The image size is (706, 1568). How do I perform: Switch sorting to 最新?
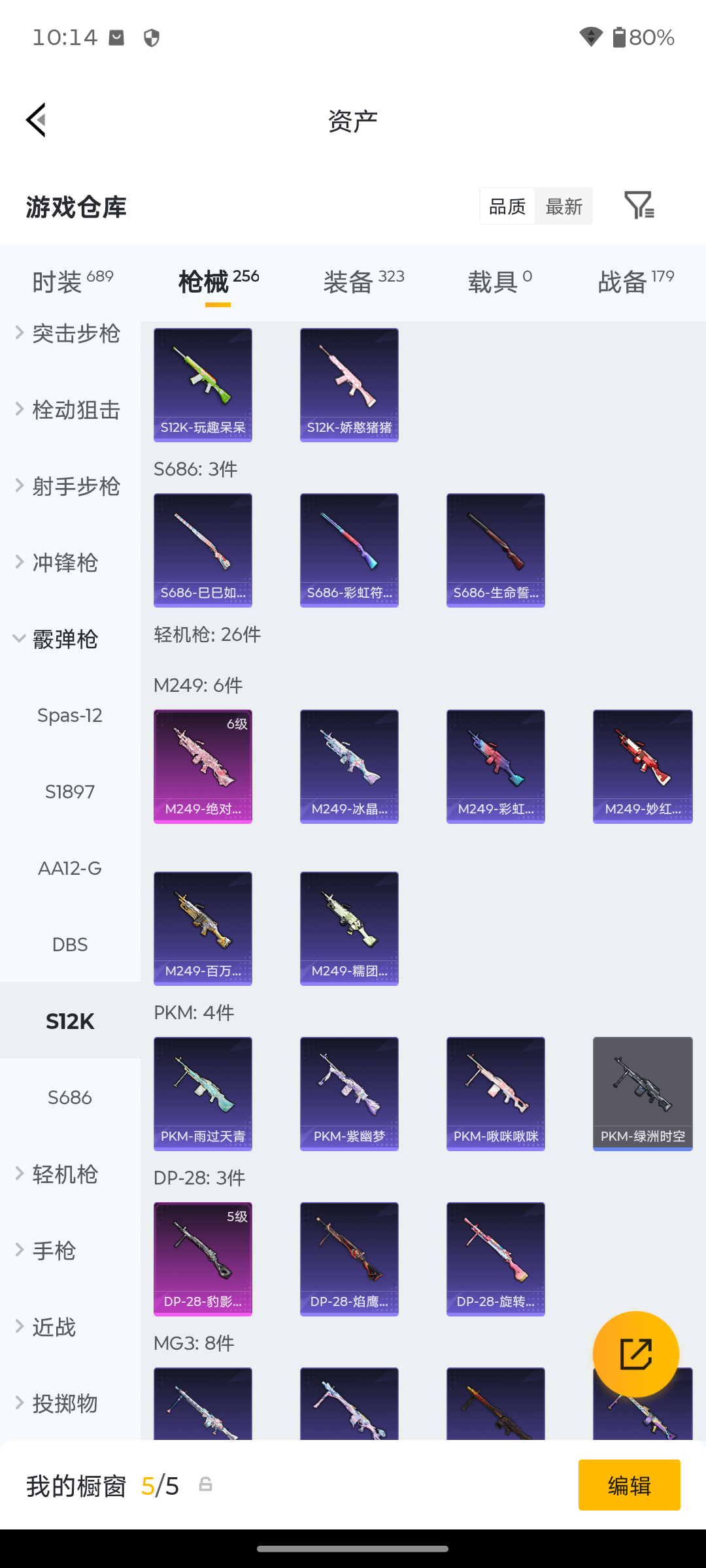pos(563,206)
